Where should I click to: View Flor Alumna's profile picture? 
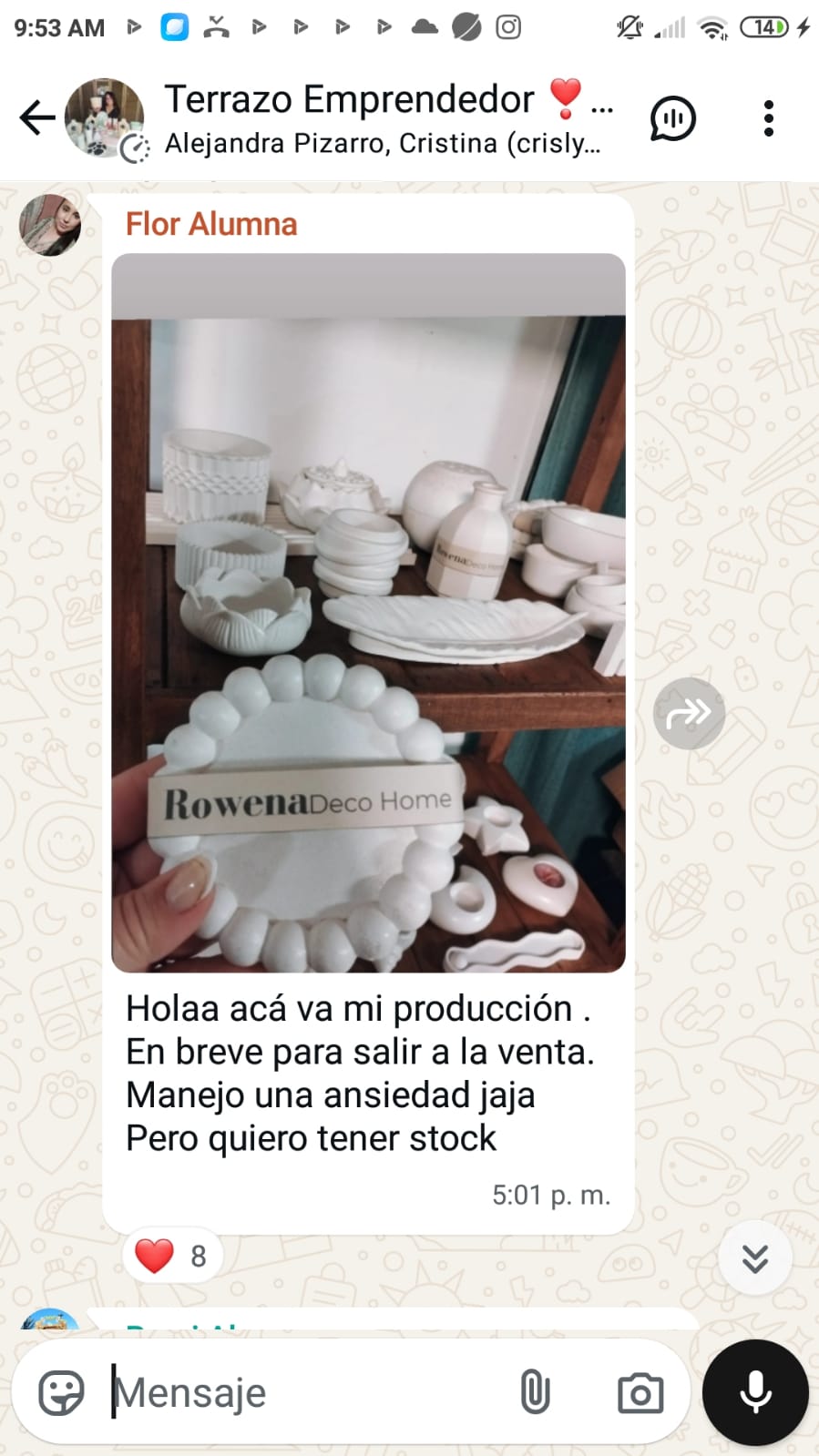click(50, 225)
